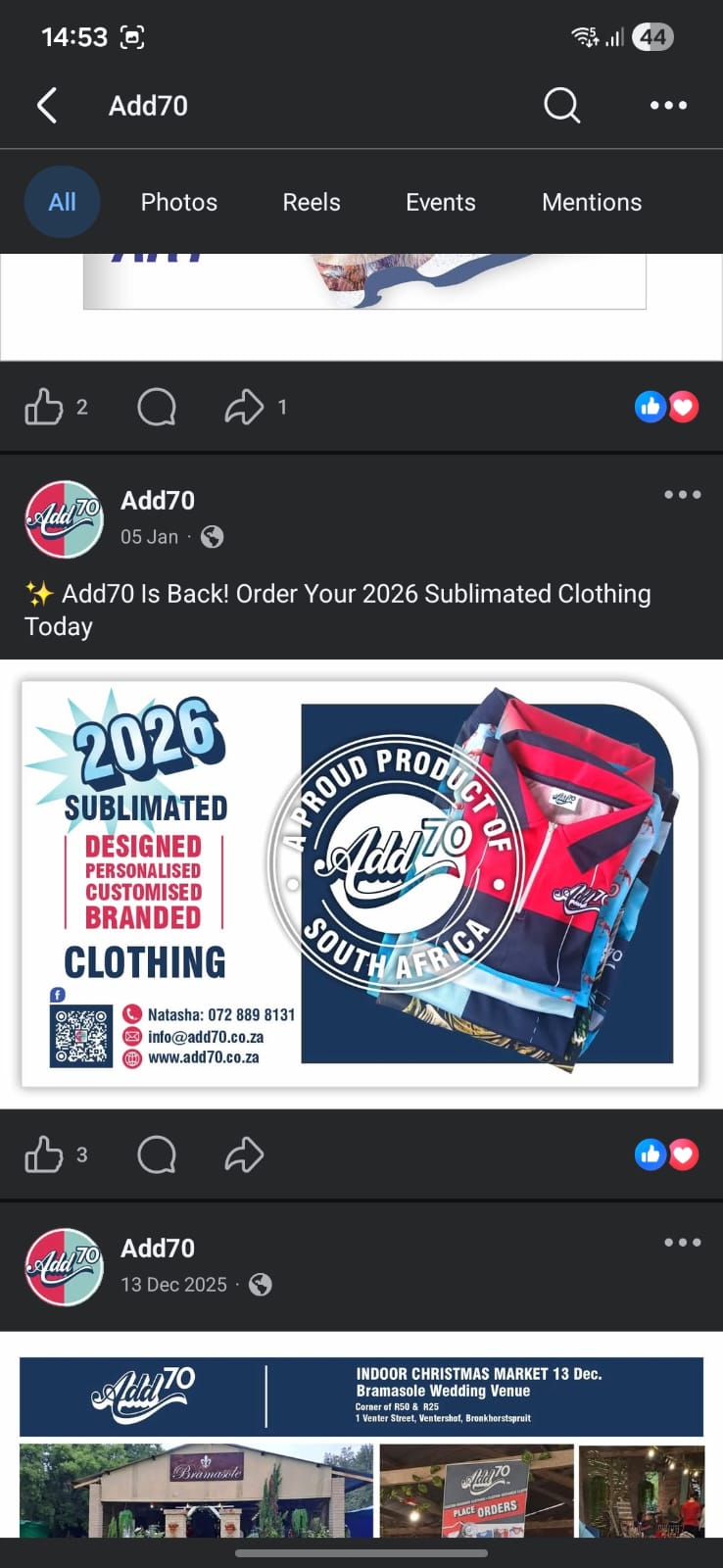Switch to the Photos tab
Image resolution: width=723 pixels, height=1568 pixels.
(x=178, y=202)
